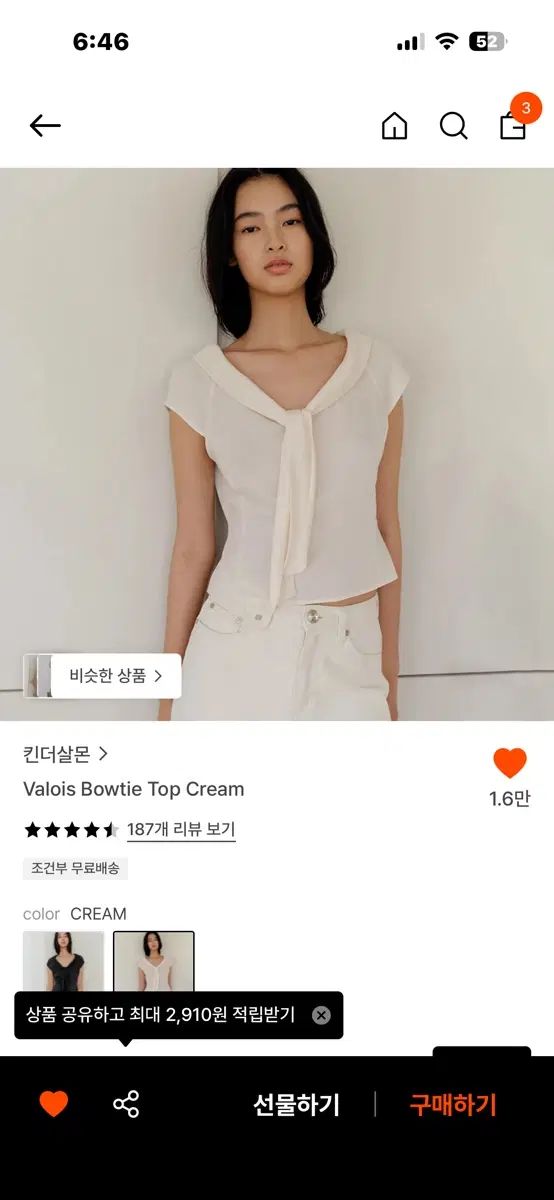The image size is (554, 1200).
Task: Open the shopping bag with 3 items
Action: [x=514, y=124]
